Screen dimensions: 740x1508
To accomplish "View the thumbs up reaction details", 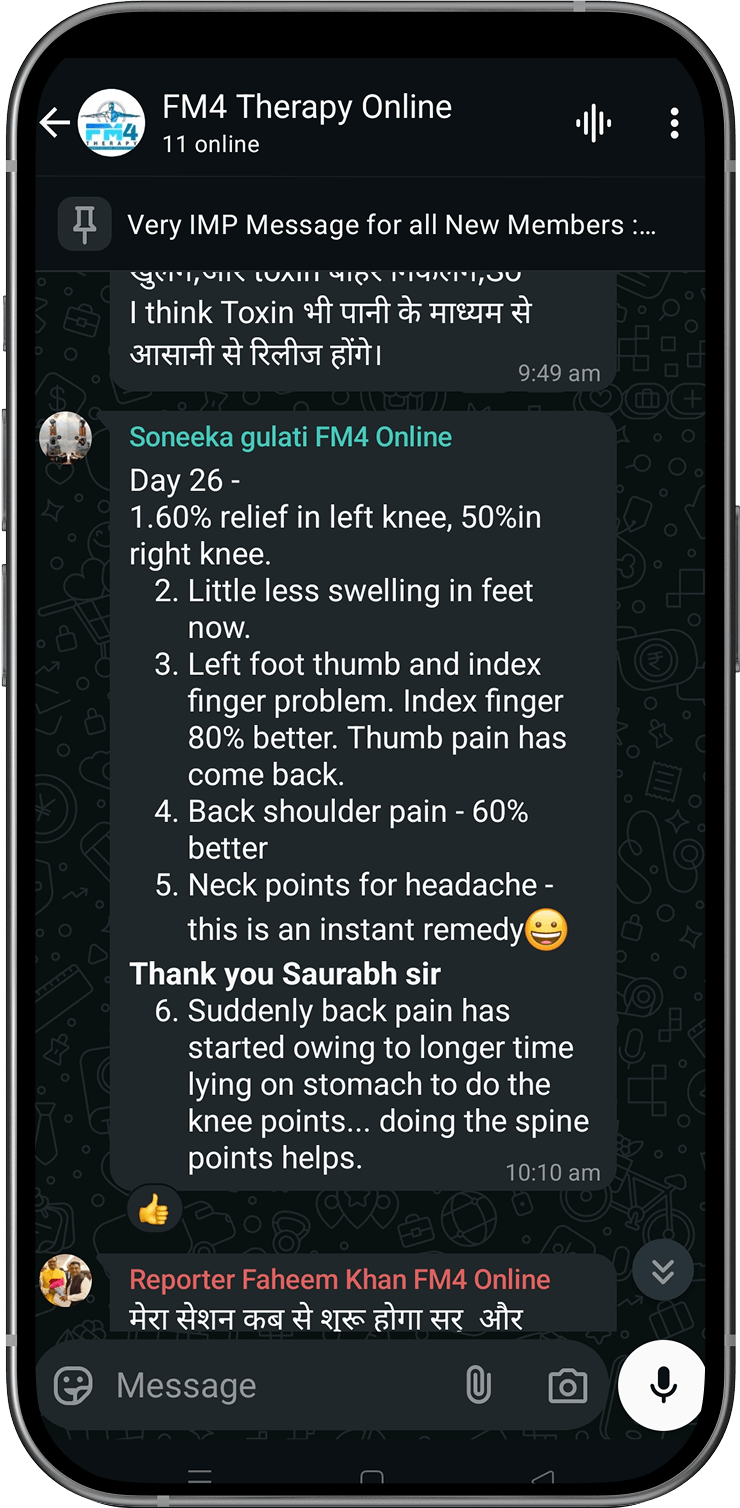I will 154,1212.
